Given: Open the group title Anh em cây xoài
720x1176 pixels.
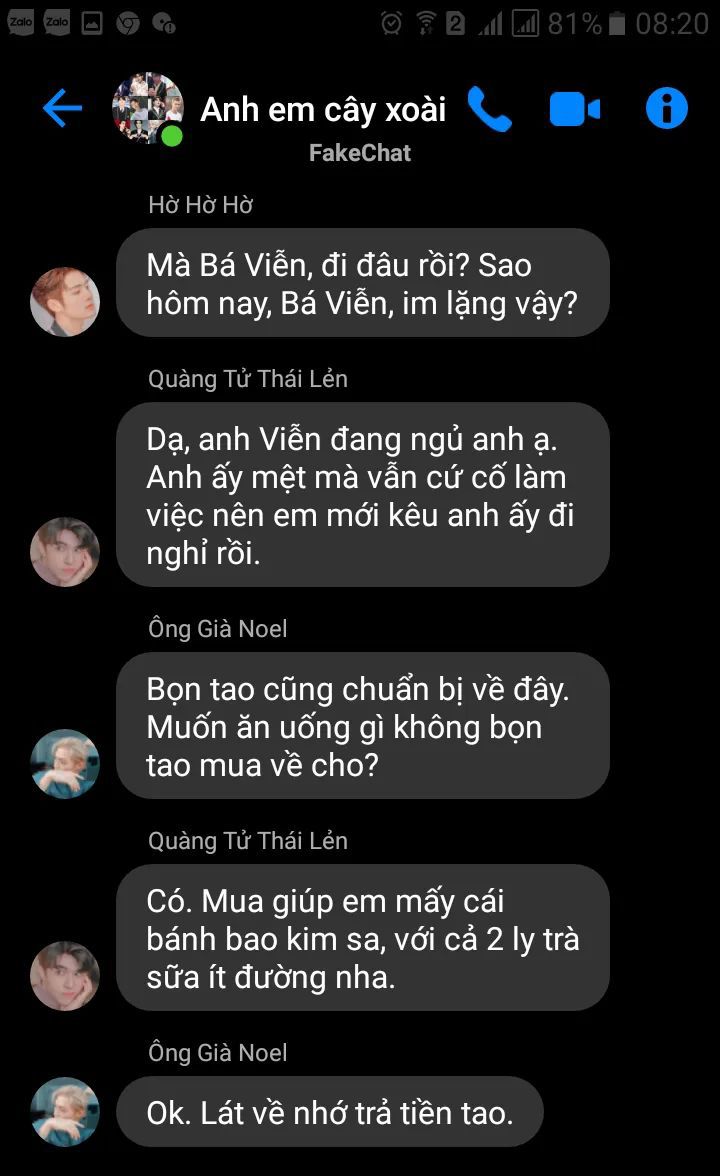Looking at the screenshot, I should pyautogui.click(x=323, y=109).
